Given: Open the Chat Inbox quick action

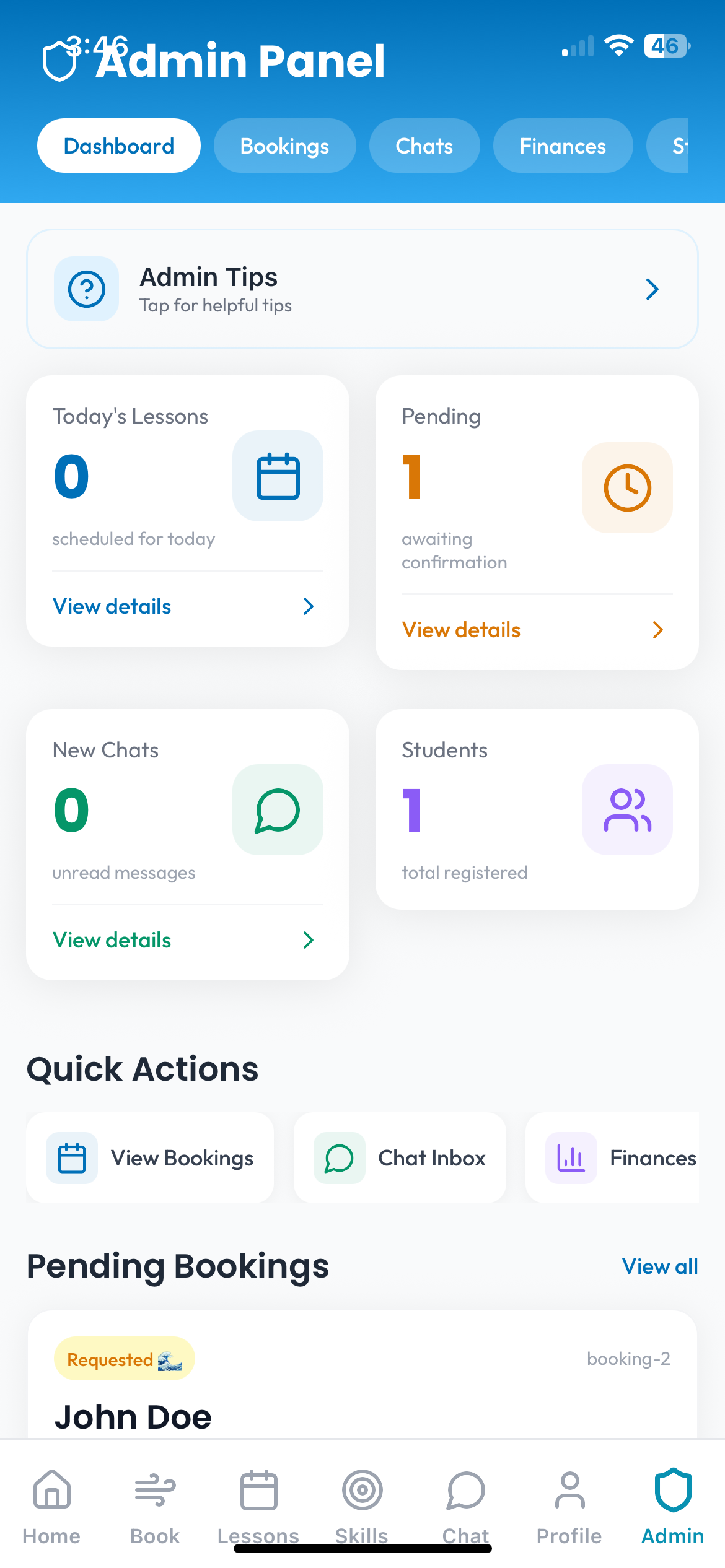Looking at the screenshot, I should 400,1158.
